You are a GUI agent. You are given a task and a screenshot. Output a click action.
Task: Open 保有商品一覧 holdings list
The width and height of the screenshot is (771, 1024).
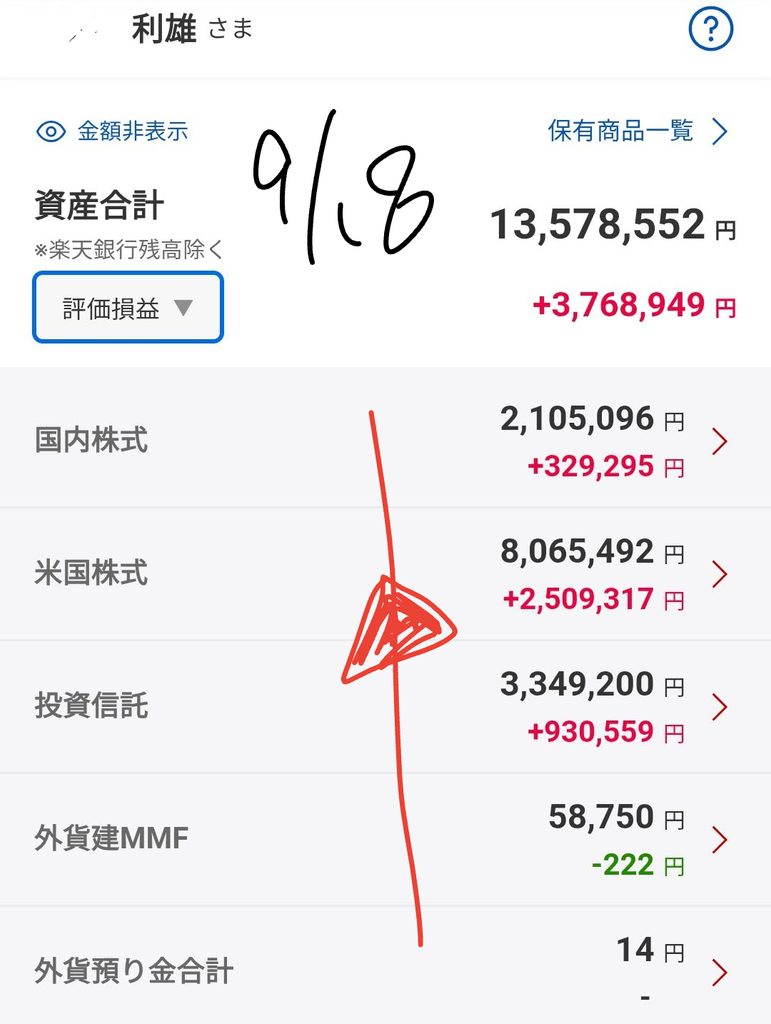pos(638,131)
